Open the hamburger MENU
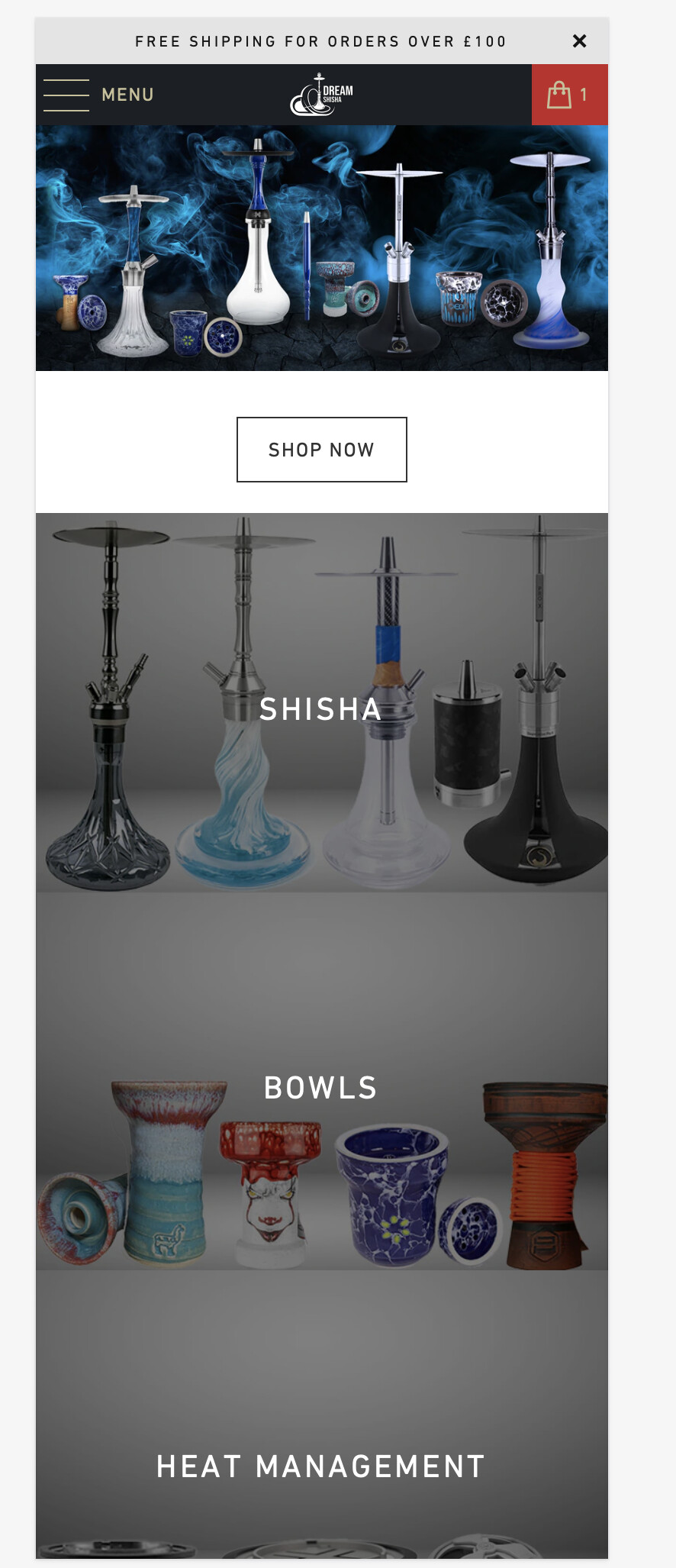The width and height of the screenshot is (676, 1568). [98, 95]
